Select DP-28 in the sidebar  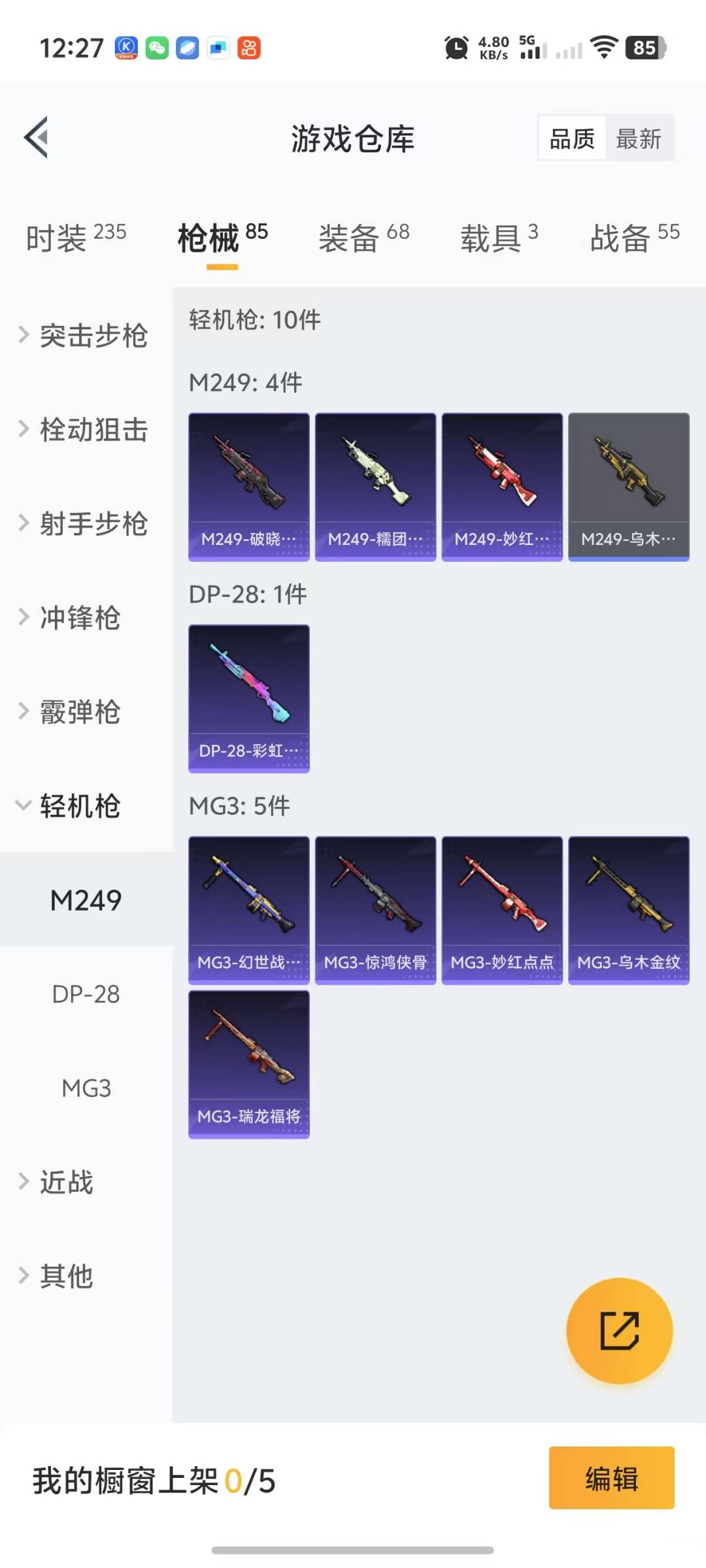[86, 994]
